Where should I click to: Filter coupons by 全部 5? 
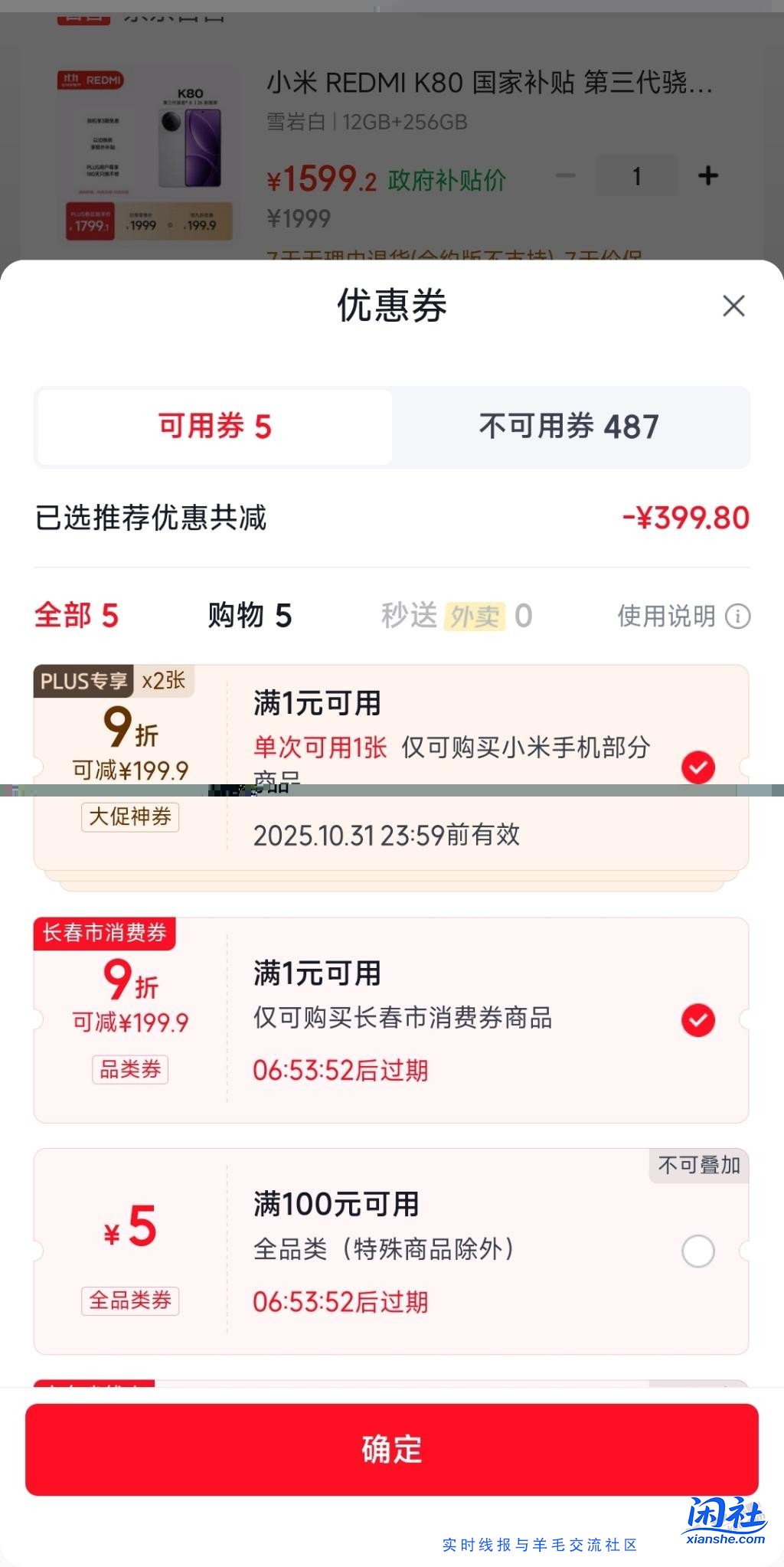pyautogui.click(x=75, y=616)
